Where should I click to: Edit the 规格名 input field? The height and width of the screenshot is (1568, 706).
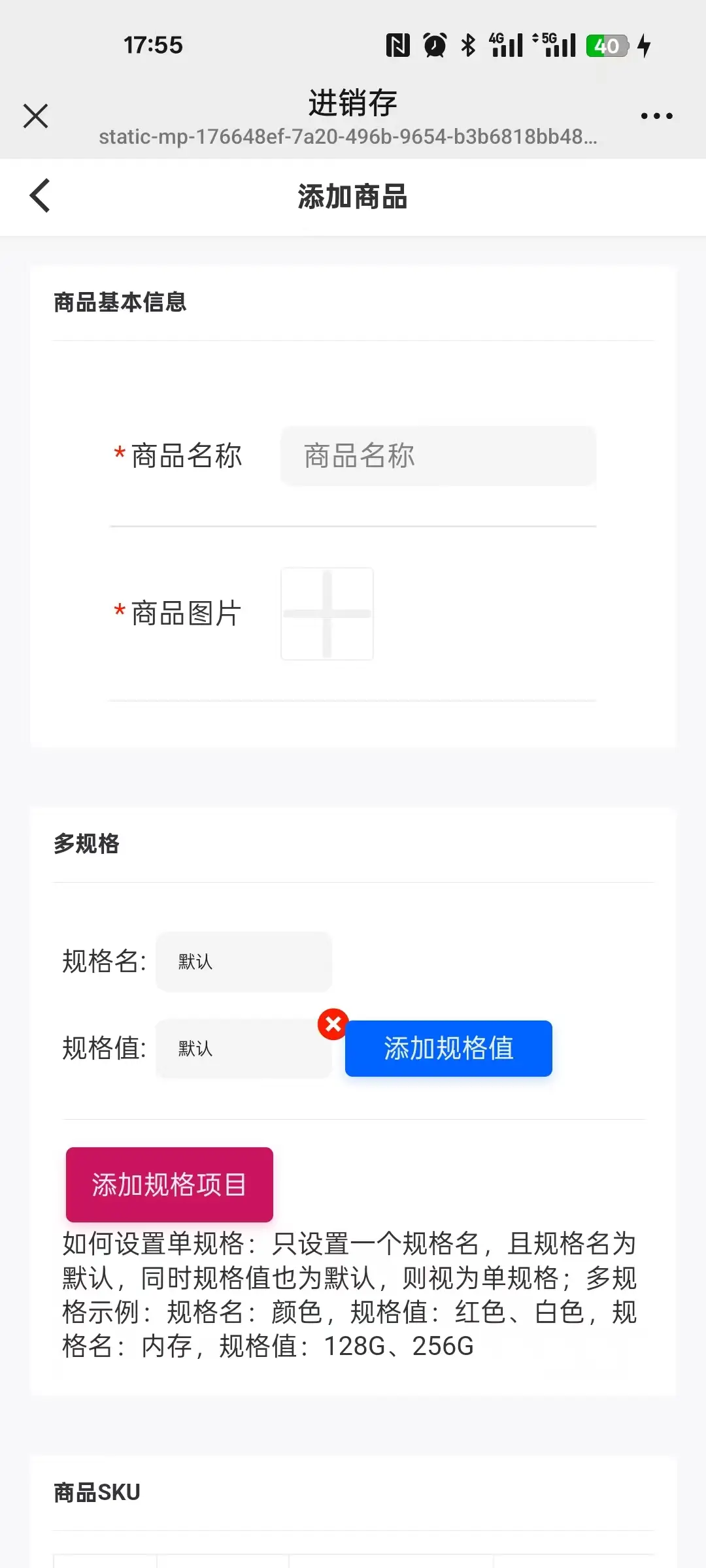244,962
